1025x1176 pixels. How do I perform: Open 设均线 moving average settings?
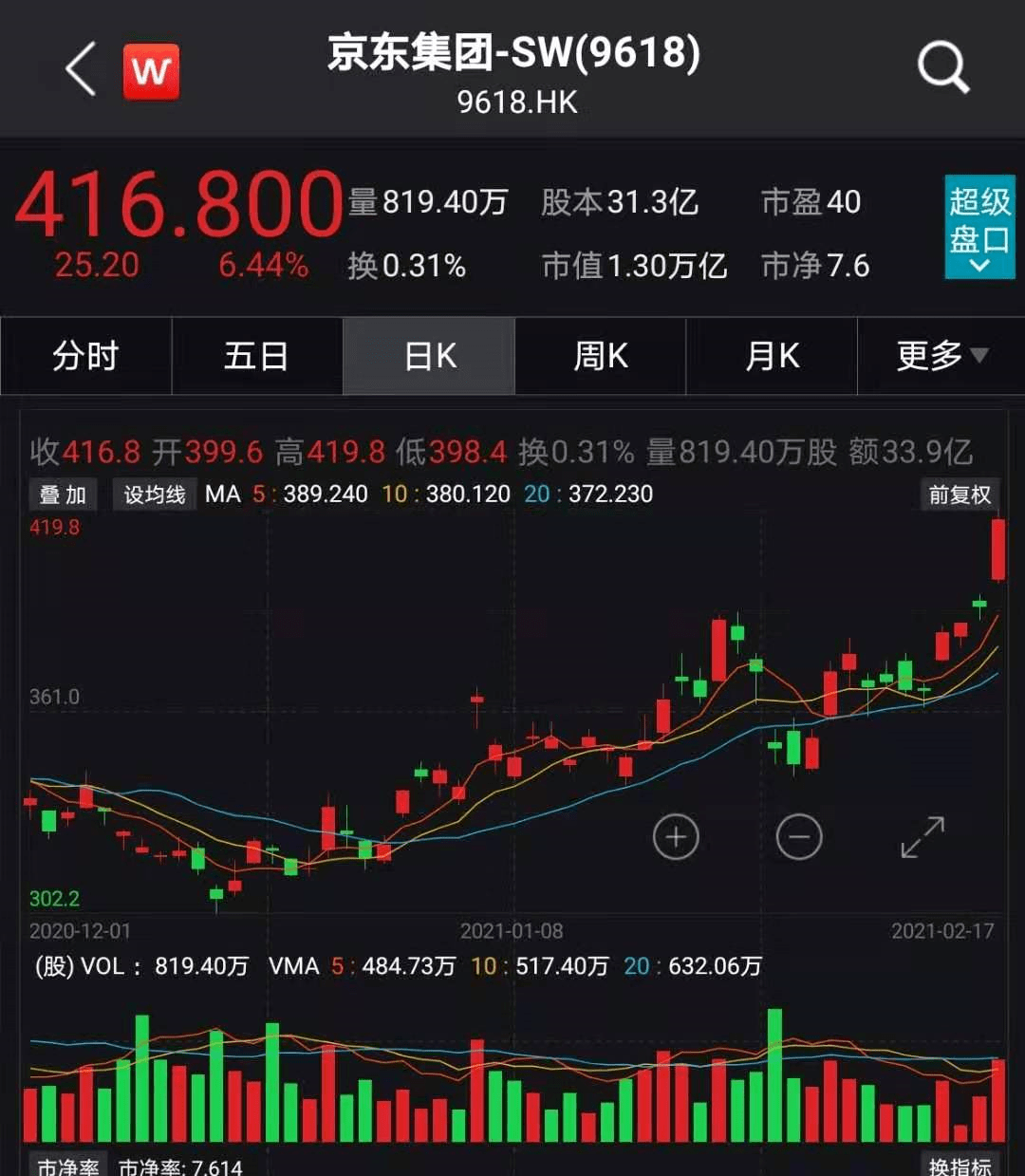click(155, 495)
